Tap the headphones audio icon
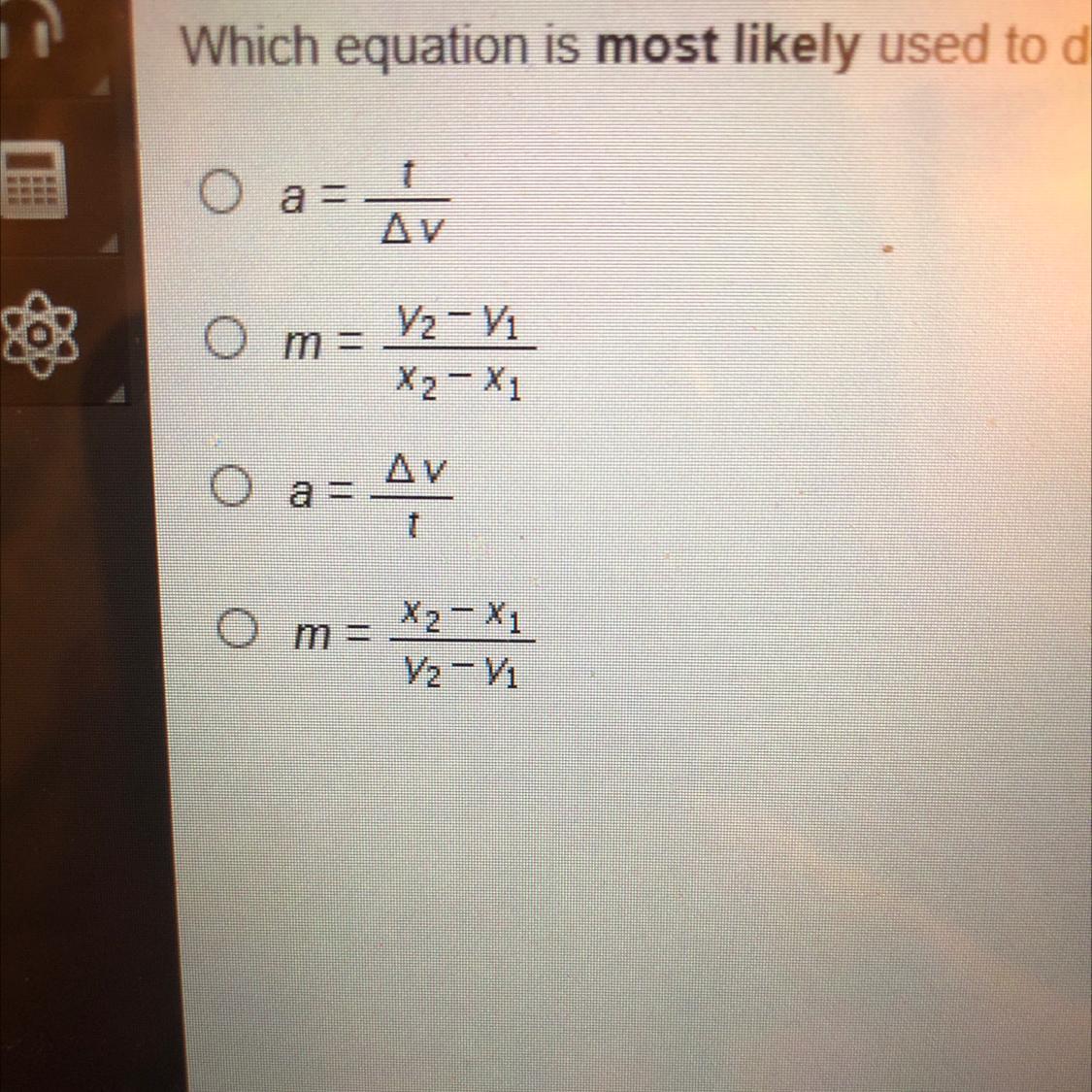This screenshot has width=1092, height=1092. [x=34, y=34]
